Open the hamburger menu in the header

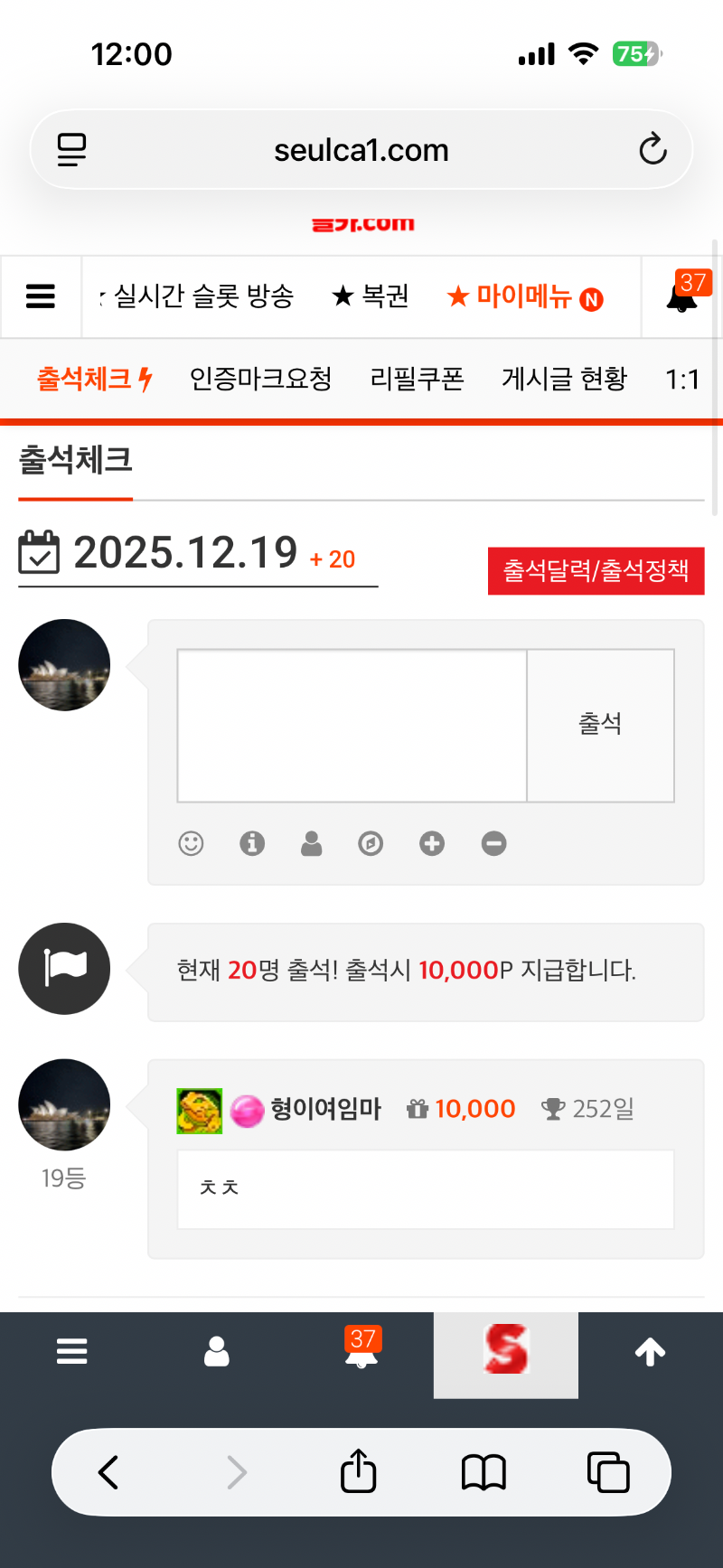coord(41,296)
